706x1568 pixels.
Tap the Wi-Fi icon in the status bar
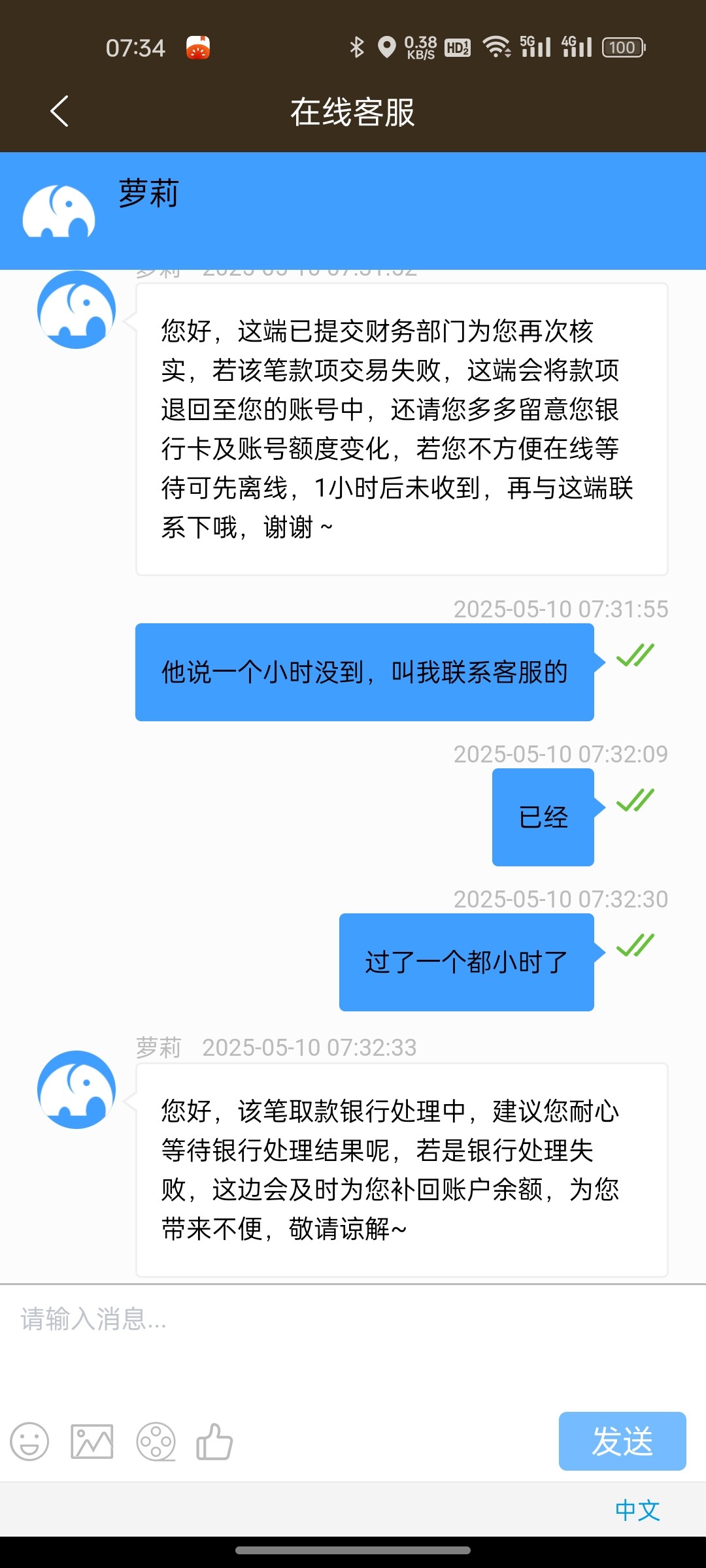click(x=497, y=46)
